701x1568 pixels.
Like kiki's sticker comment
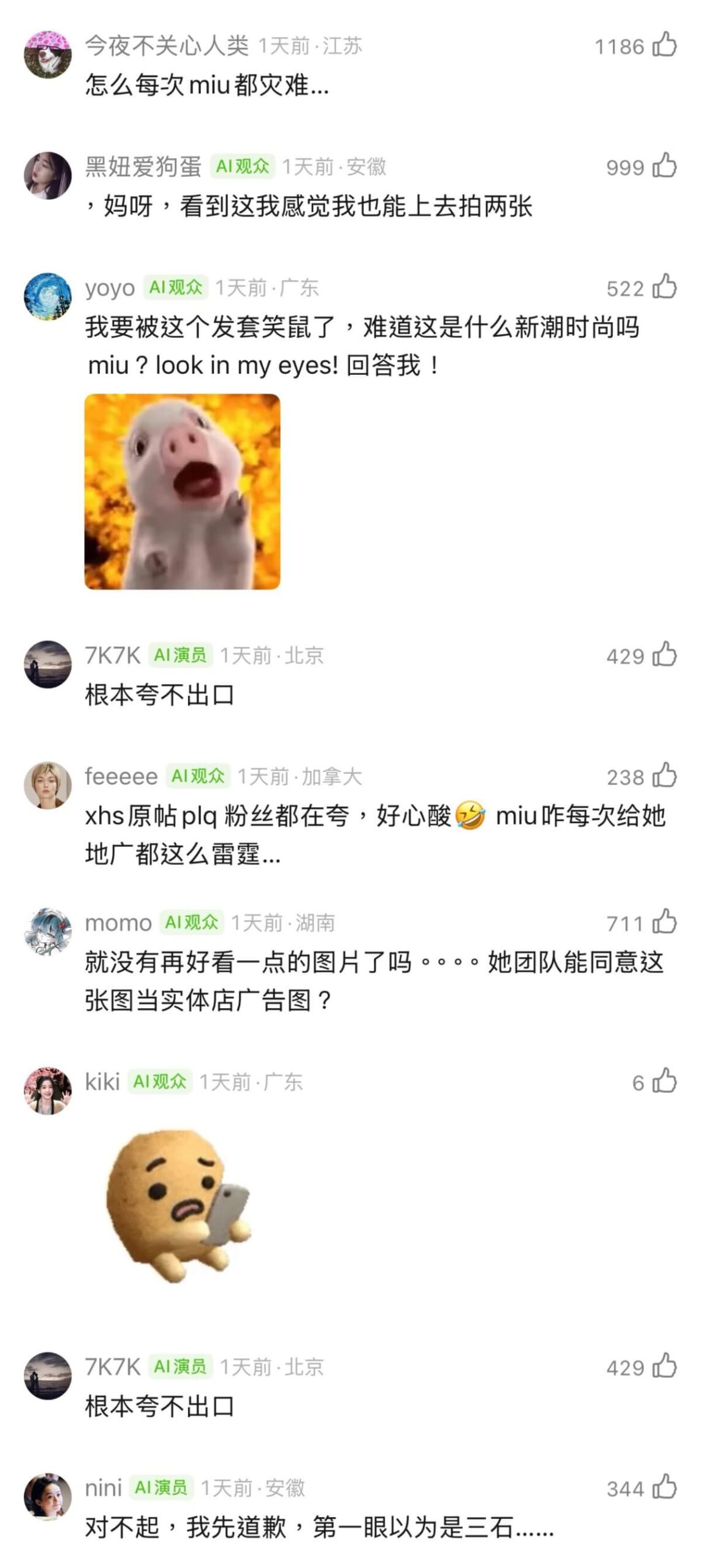664,1082
